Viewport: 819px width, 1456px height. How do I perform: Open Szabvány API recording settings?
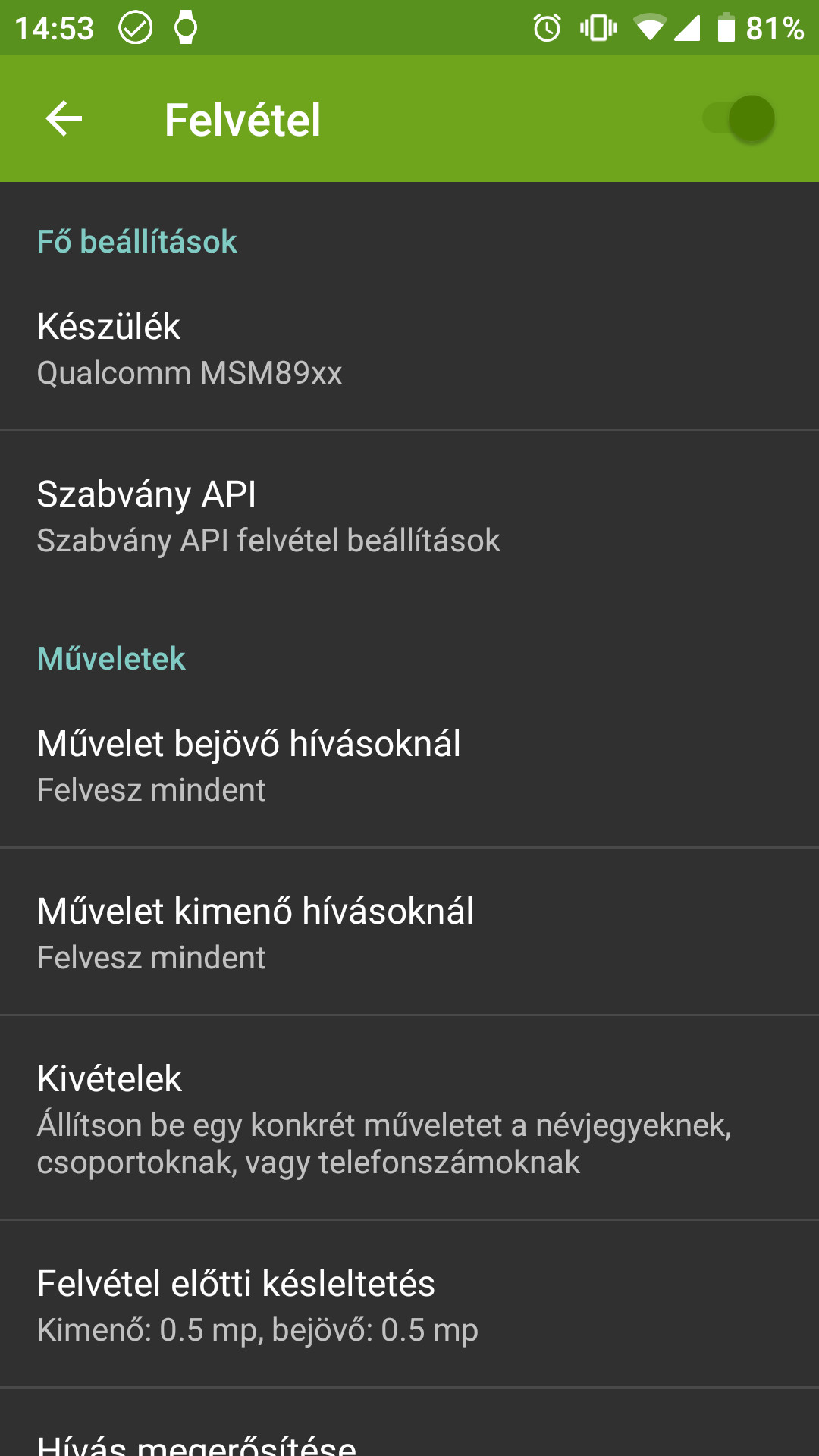click(x=409, y=516)
